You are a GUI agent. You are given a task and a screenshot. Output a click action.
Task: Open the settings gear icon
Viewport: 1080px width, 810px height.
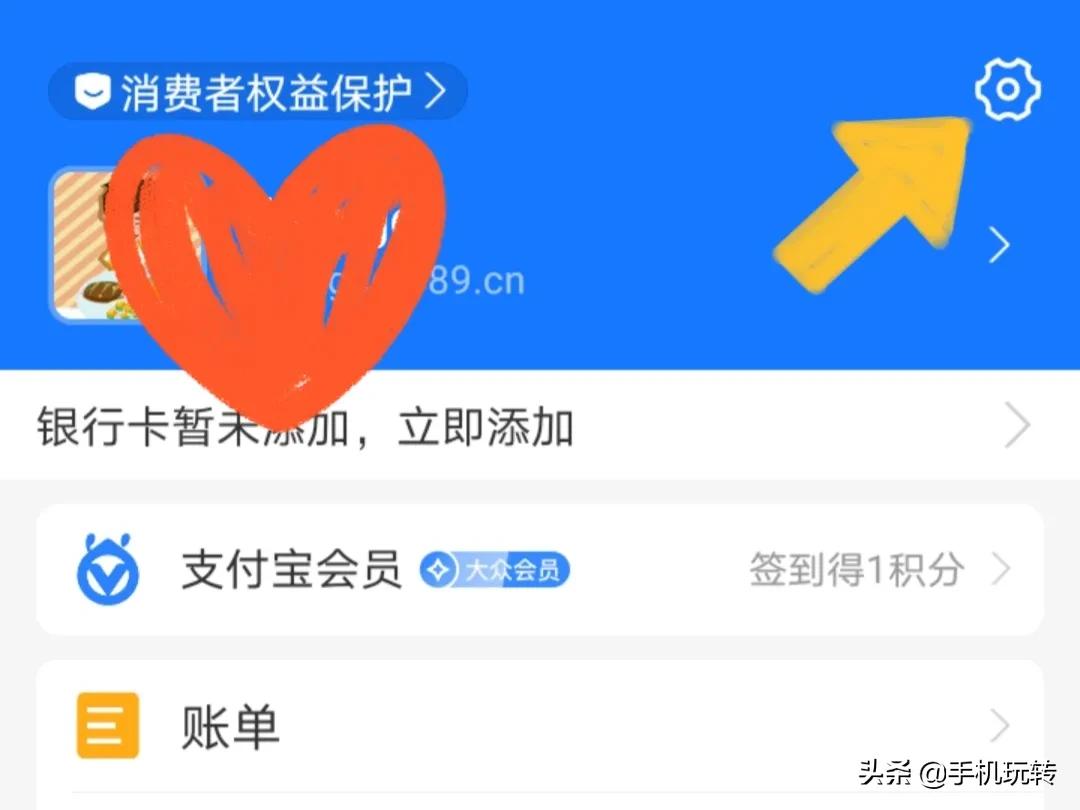coord(1007,90)
